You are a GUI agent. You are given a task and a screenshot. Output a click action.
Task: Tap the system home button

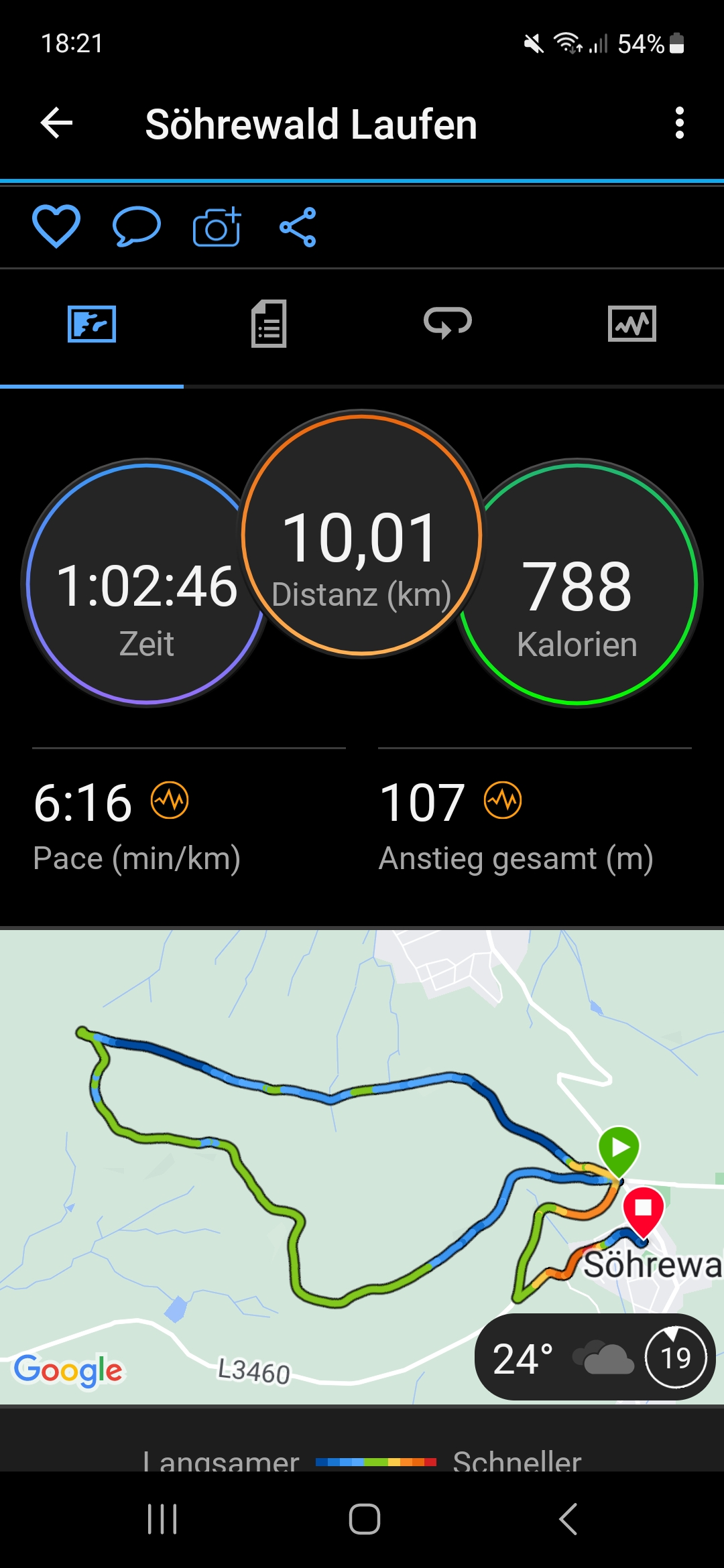364,1518
